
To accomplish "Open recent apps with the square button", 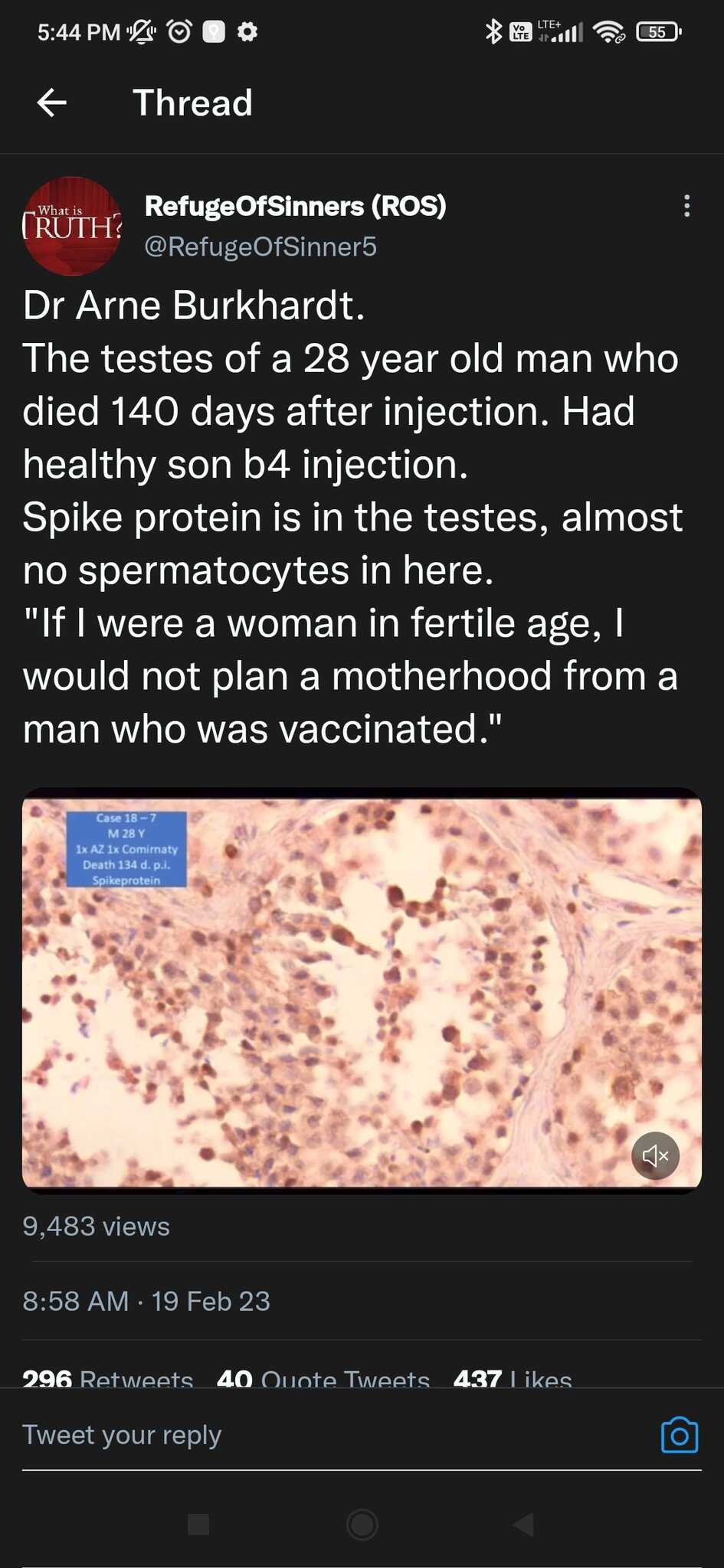I will 198,1524.
